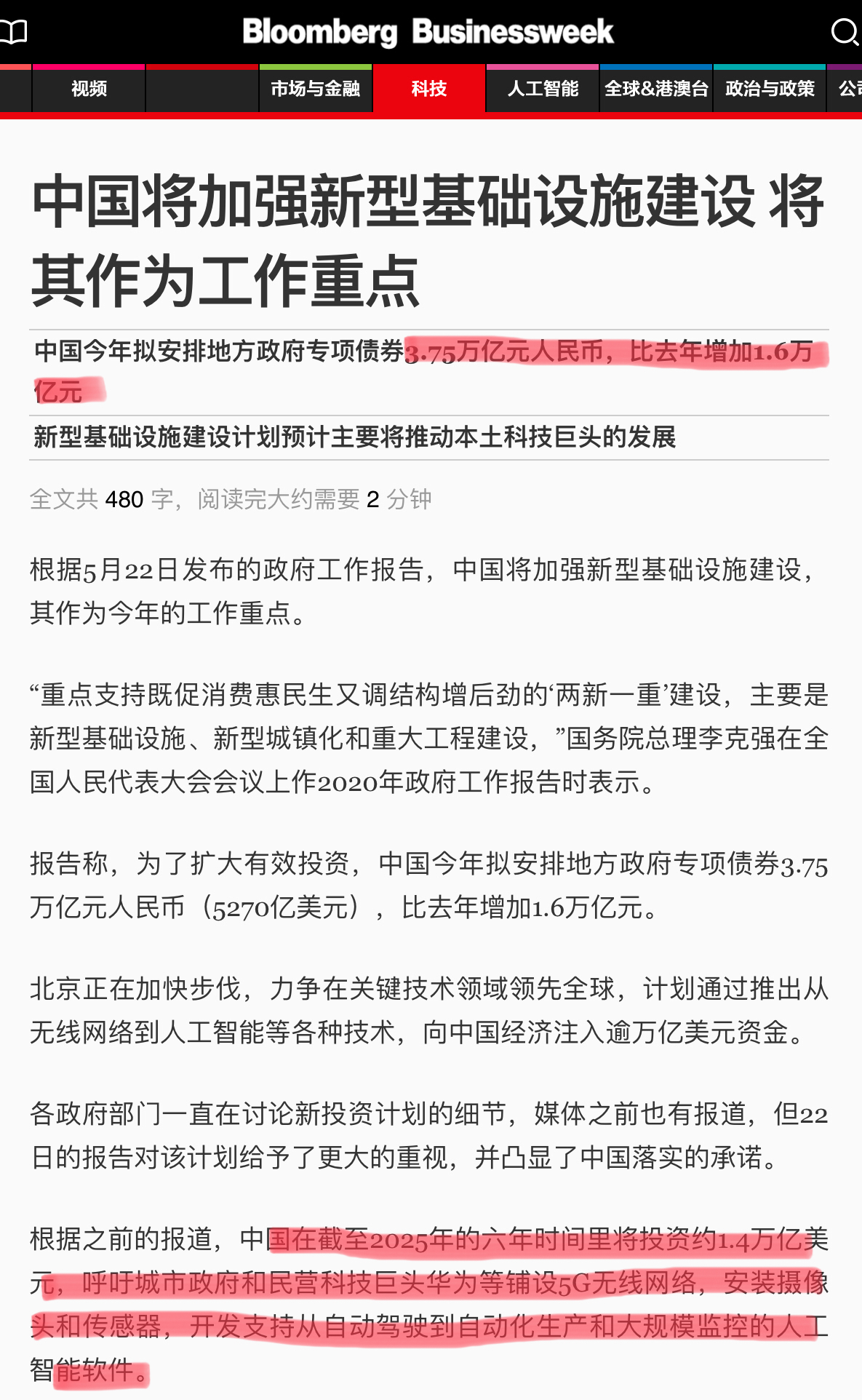Go to the 人工智能 tab
Screen dimensions: 862x1400
[x=543, y=89]
